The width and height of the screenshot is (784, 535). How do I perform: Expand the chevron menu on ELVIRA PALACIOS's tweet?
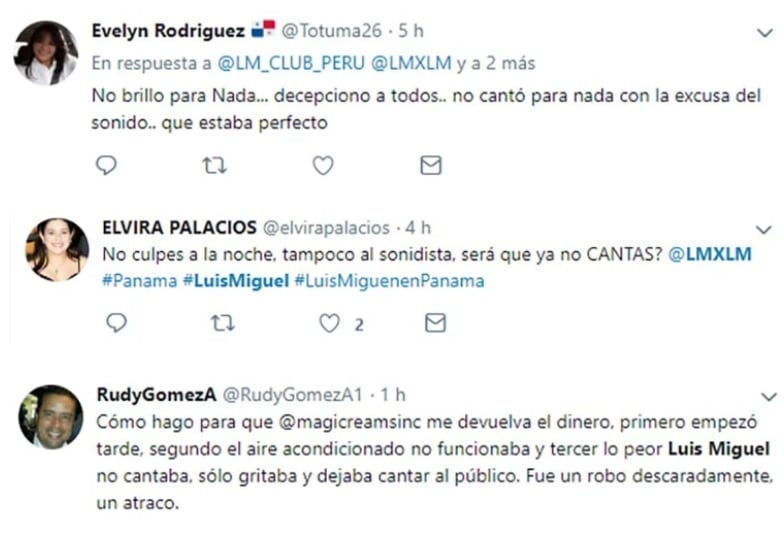click(764, 230)
